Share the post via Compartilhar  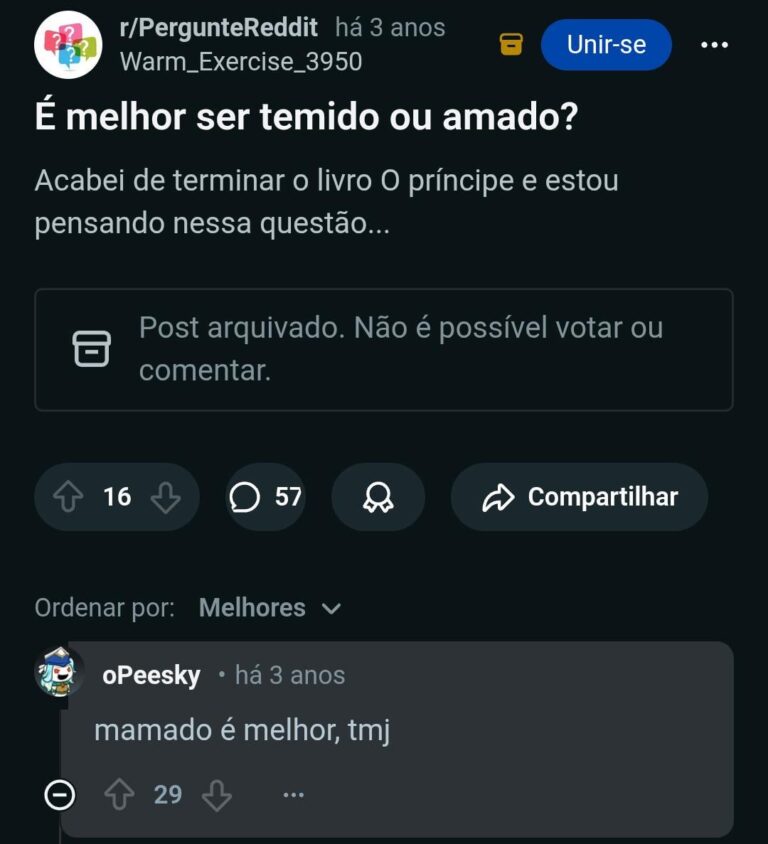click(579, 497)
